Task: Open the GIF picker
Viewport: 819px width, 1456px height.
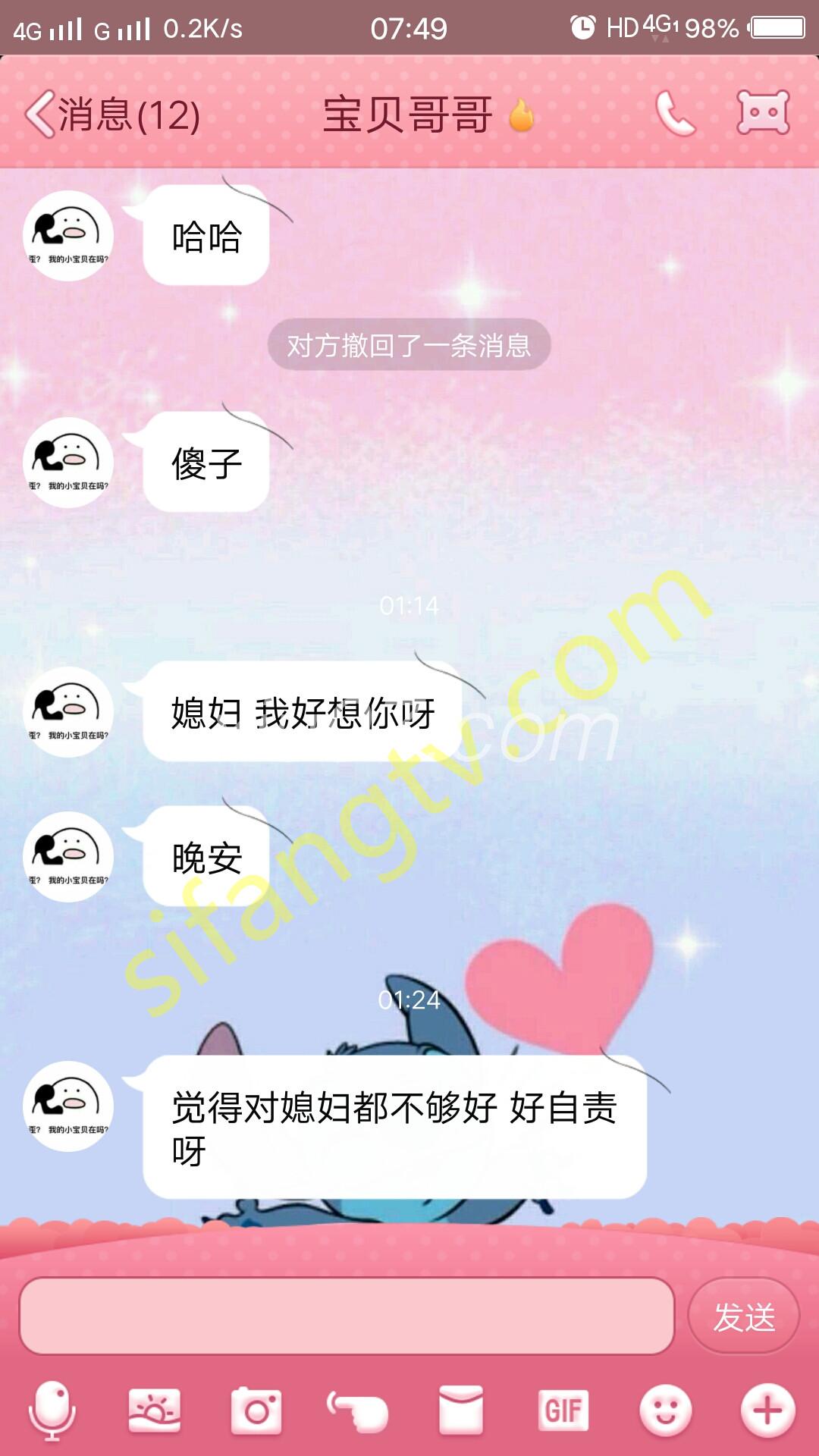Action: [563, 1410]
